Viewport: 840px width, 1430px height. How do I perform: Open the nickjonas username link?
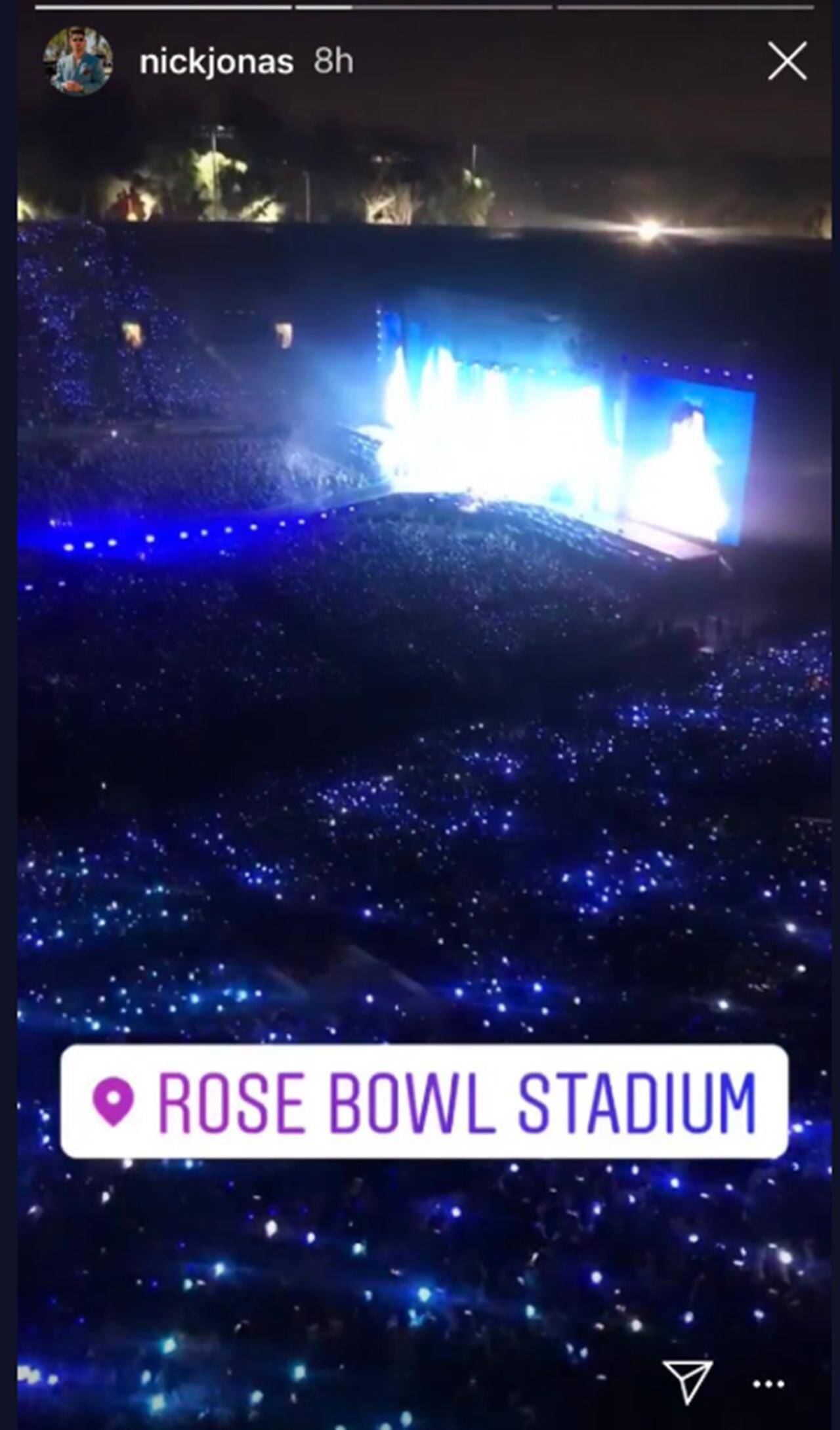(216, 62)
